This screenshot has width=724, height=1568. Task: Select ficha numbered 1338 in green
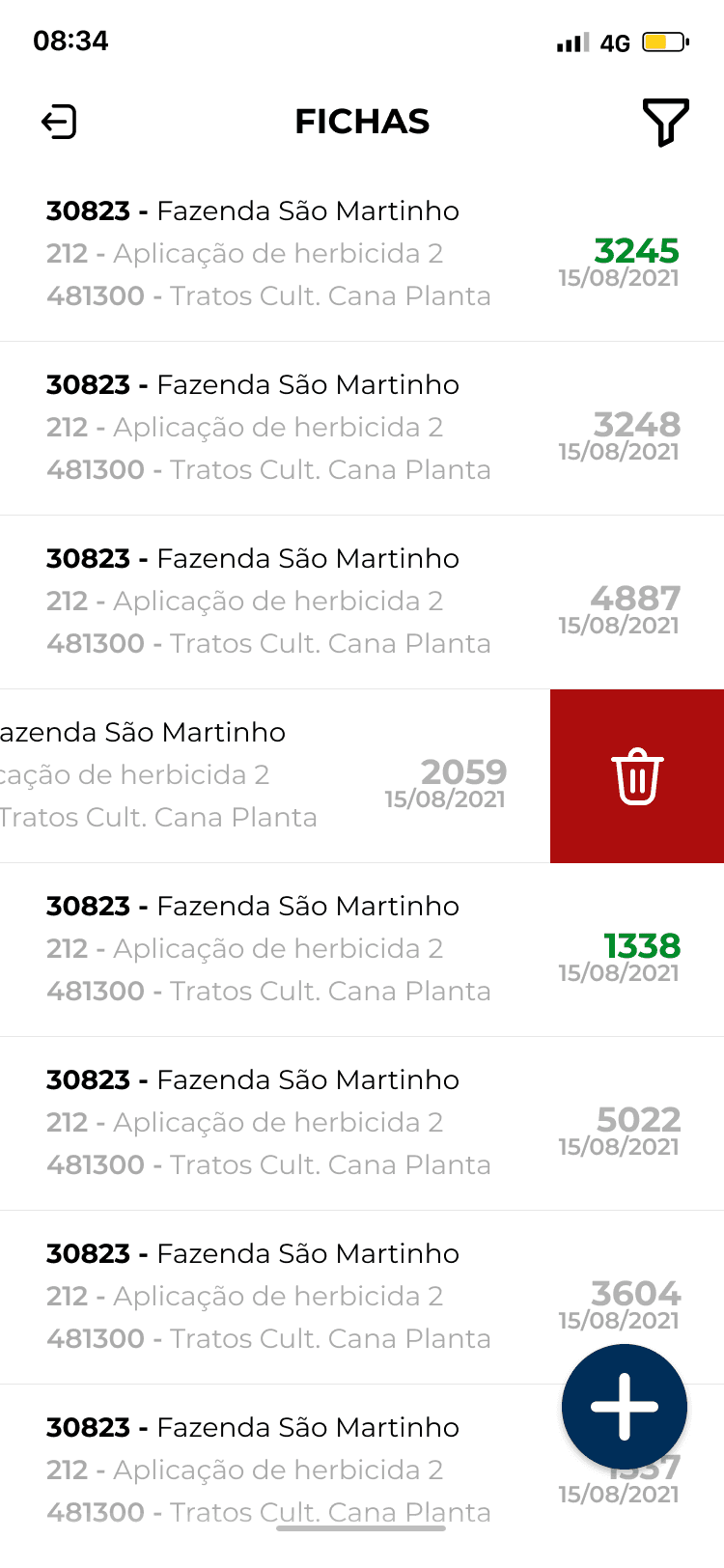pyautogui.click(x=641, y=947)
